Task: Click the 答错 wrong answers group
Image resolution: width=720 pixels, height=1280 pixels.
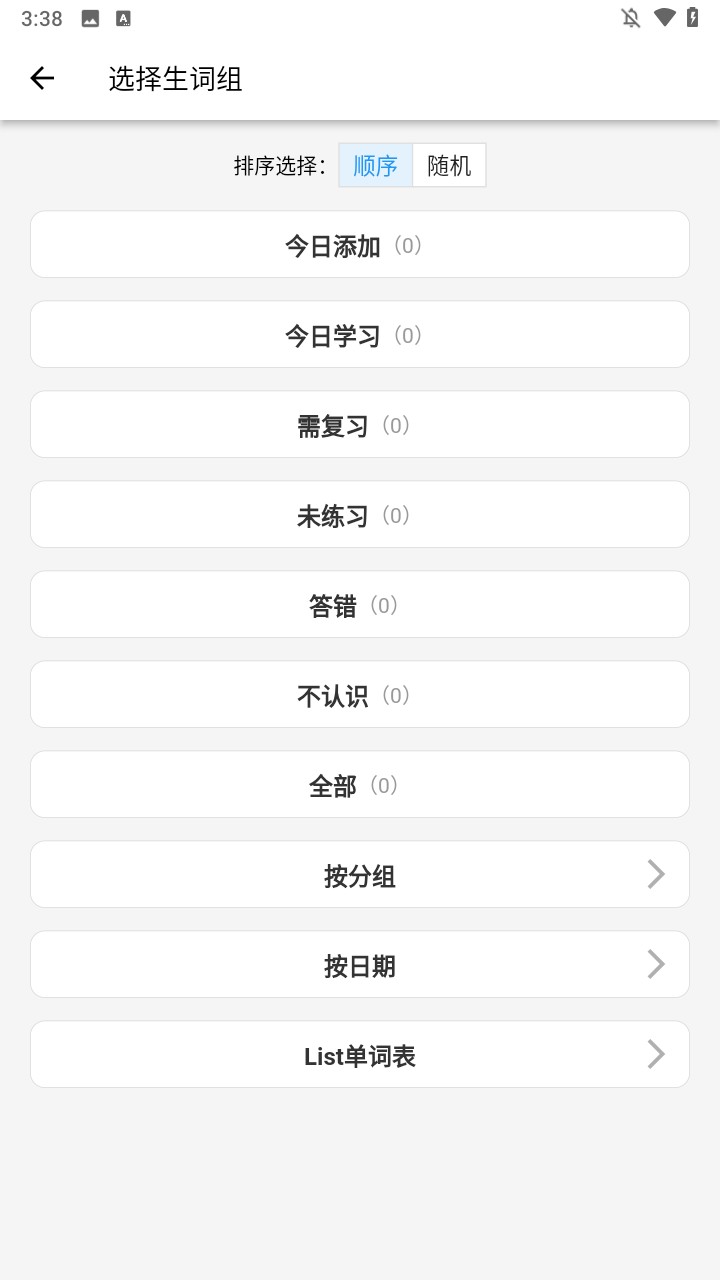Action: point(360,604)
